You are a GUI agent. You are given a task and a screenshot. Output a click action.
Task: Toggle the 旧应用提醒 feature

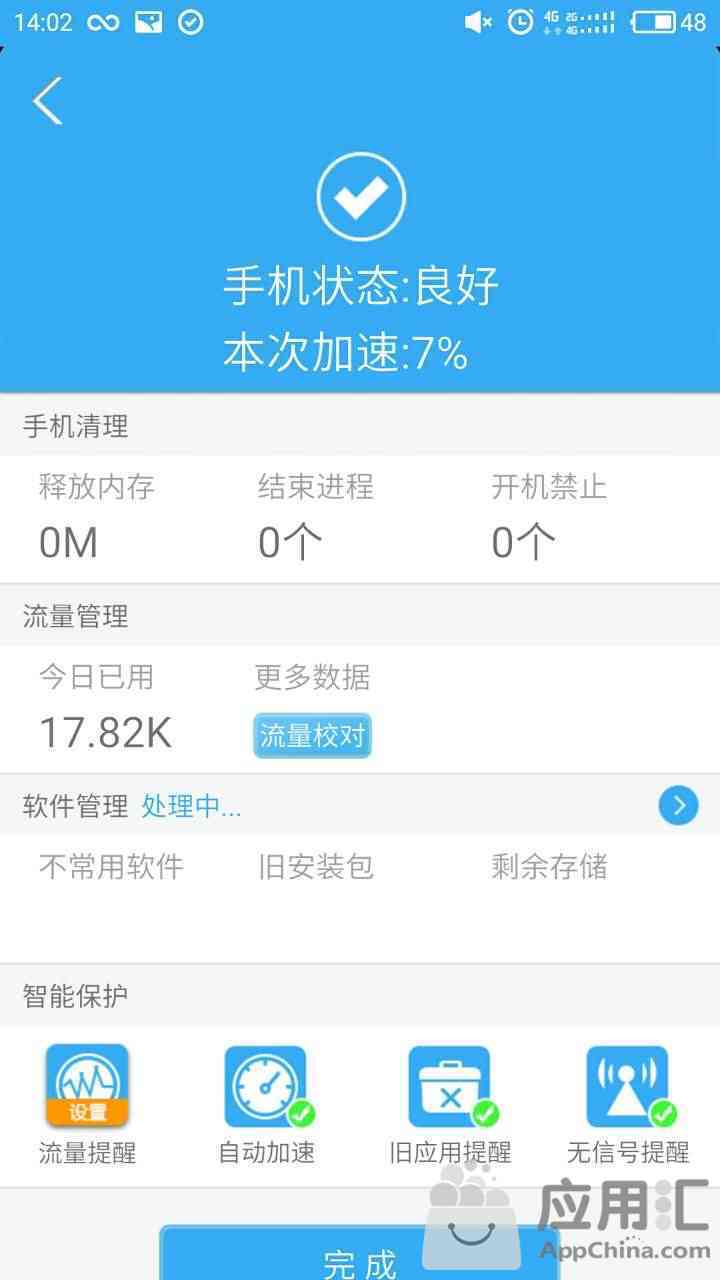point(450,1086)
